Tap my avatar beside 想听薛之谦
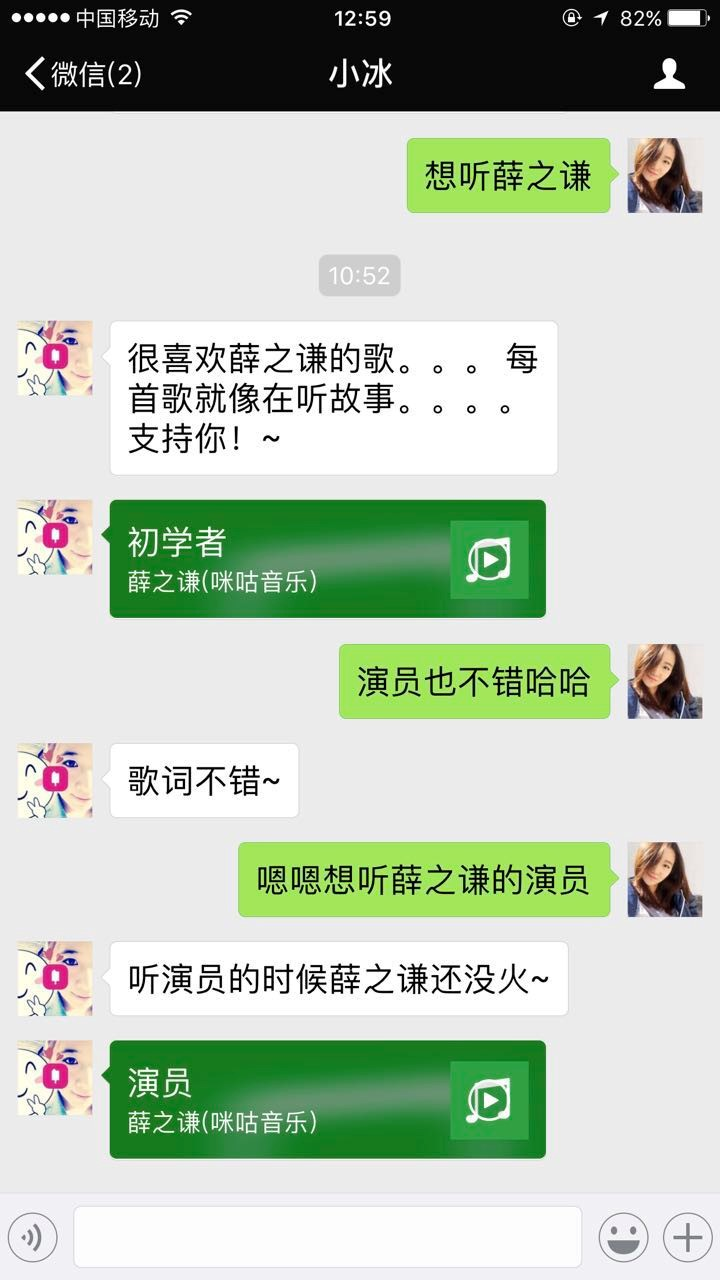 [x=664, y=175]
